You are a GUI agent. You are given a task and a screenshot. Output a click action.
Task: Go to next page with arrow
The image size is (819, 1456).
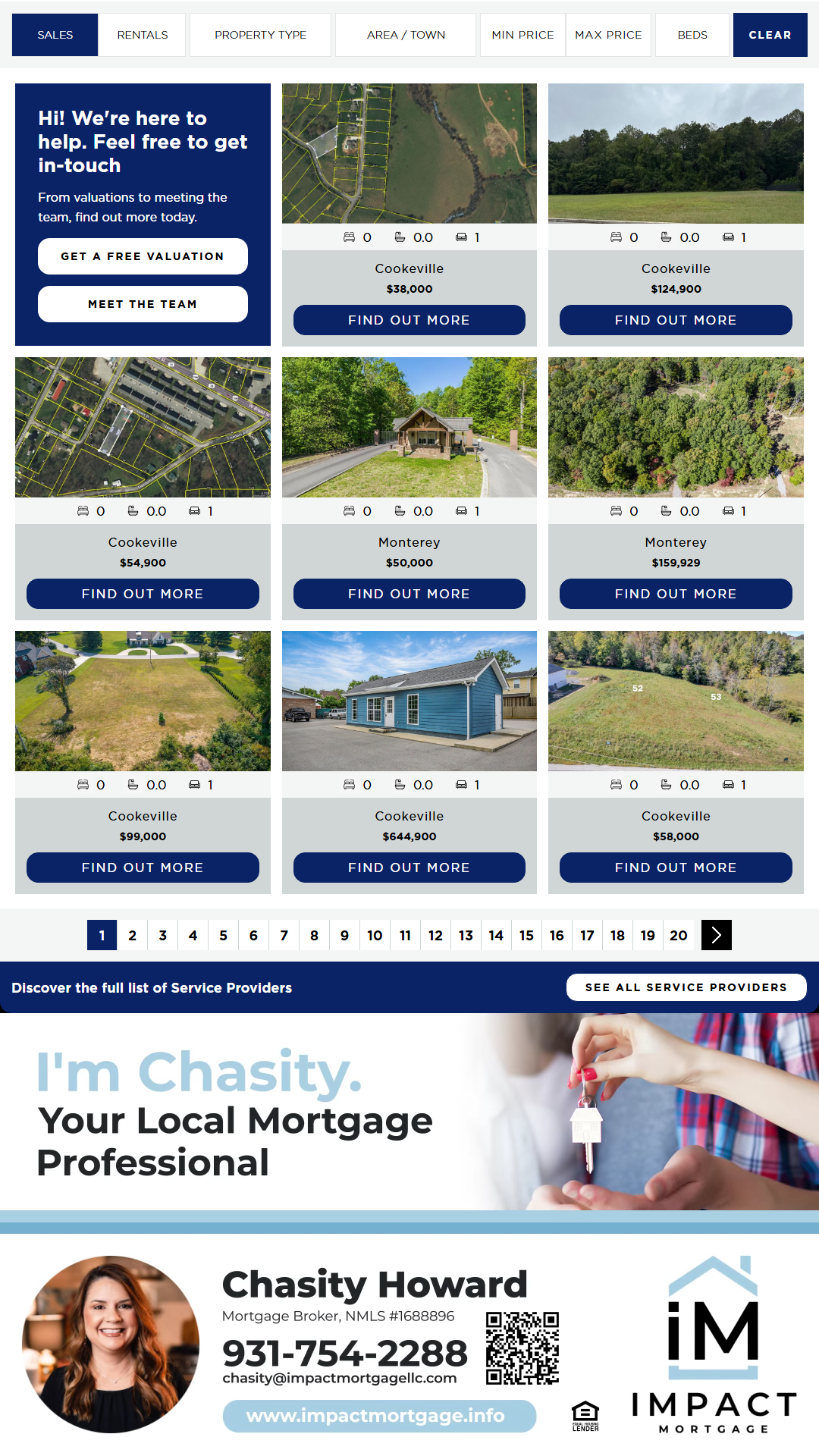pos(717,935)
